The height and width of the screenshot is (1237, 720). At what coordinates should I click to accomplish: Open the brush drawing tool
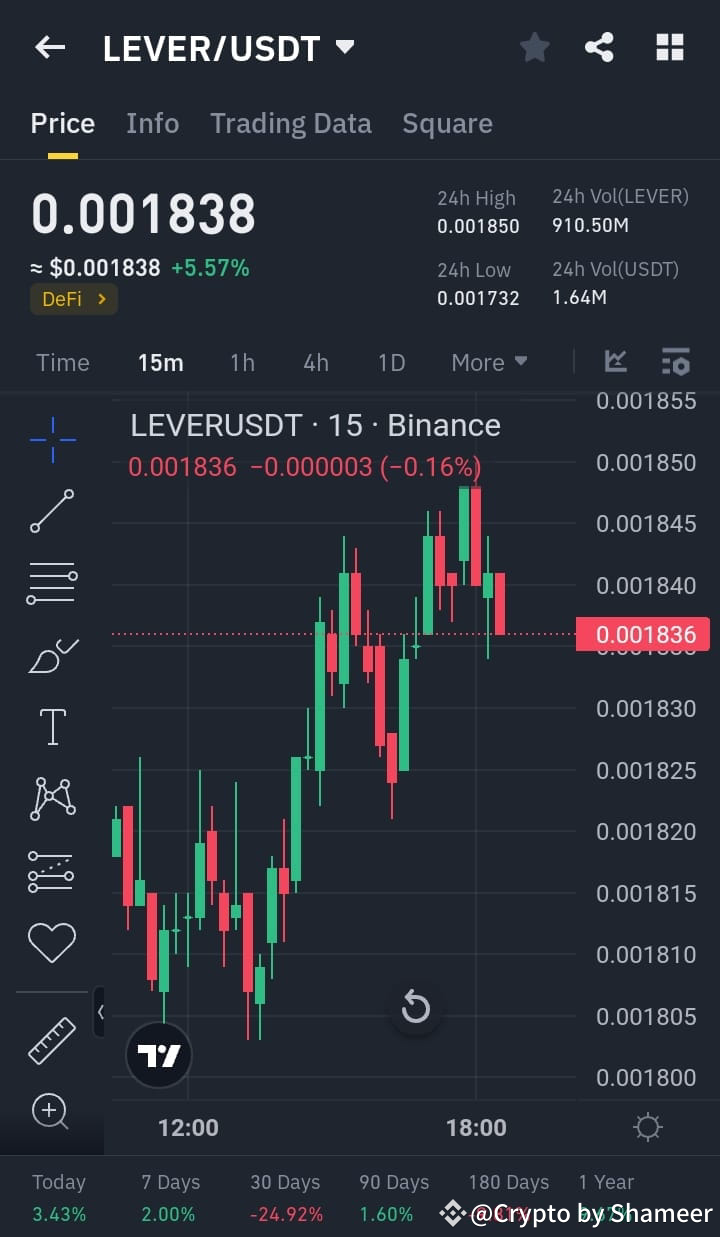[52, 655]
